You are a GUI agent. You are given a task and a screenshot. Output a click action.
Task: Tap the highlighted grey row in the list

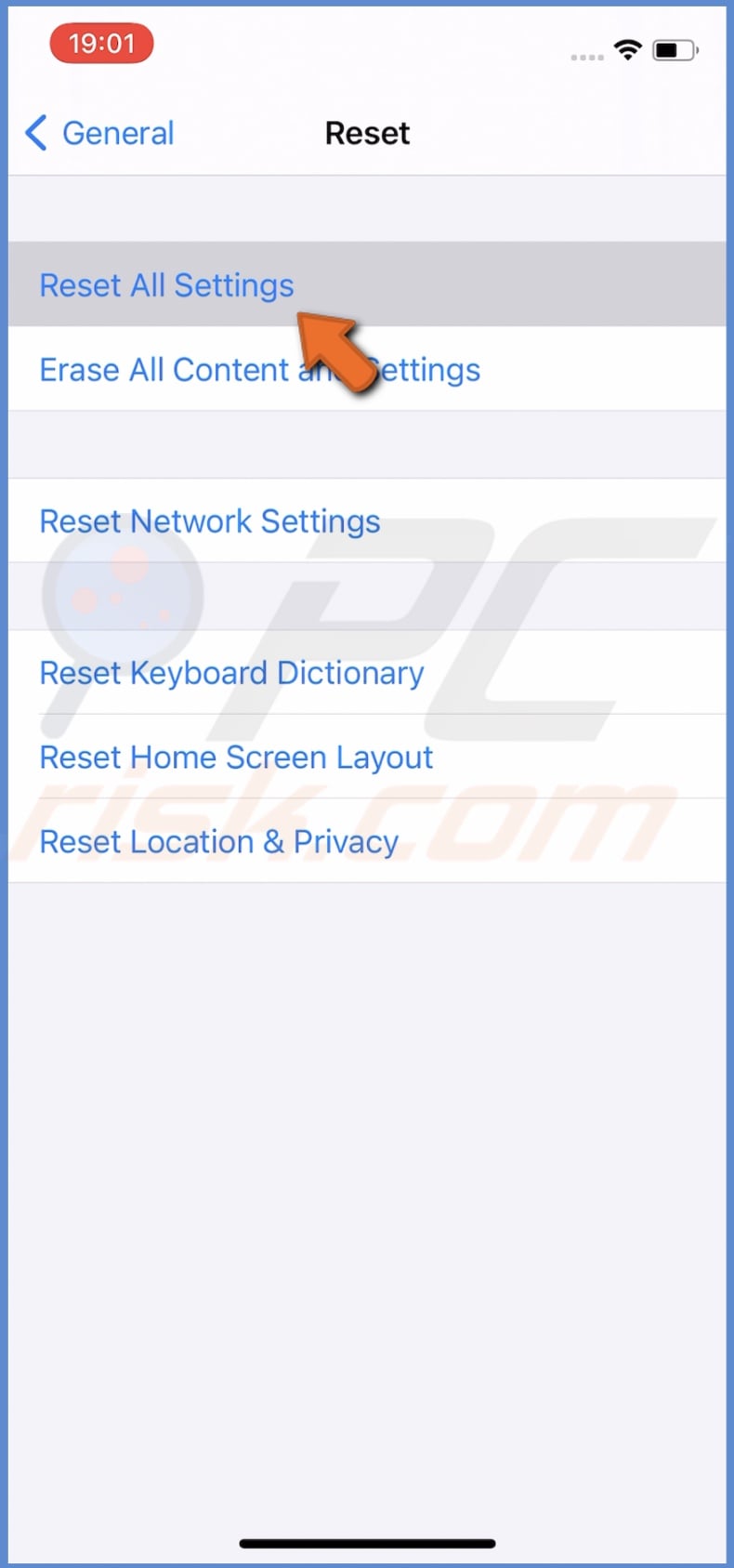(367, 285)
